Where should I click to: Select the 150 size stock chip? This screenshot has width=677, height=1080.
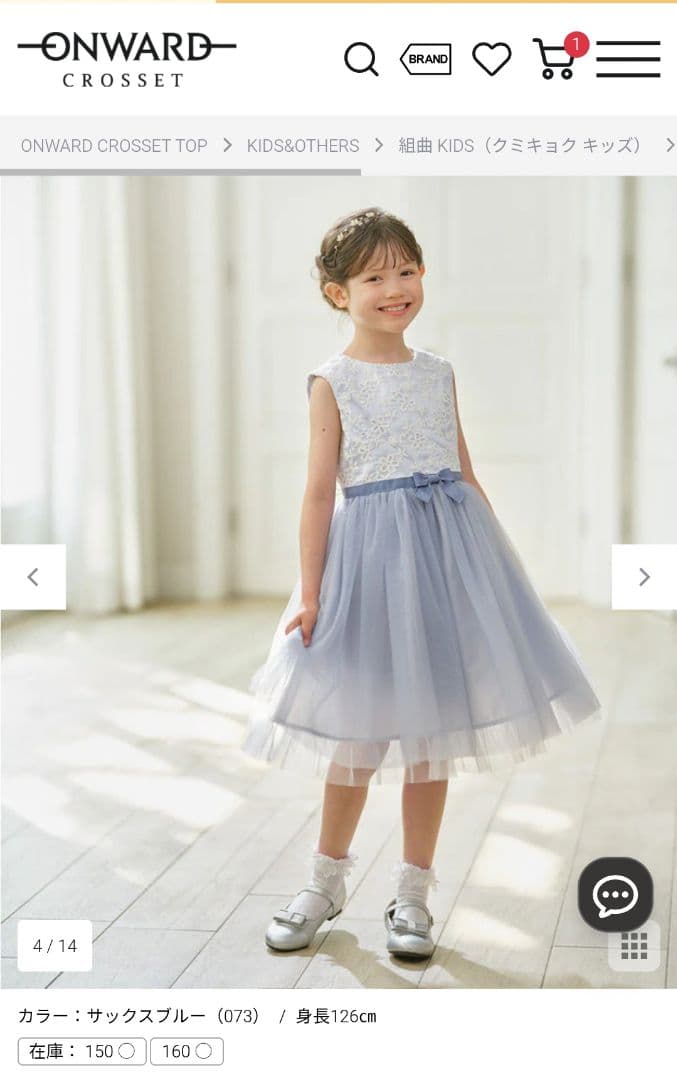tap(83, 1051)
